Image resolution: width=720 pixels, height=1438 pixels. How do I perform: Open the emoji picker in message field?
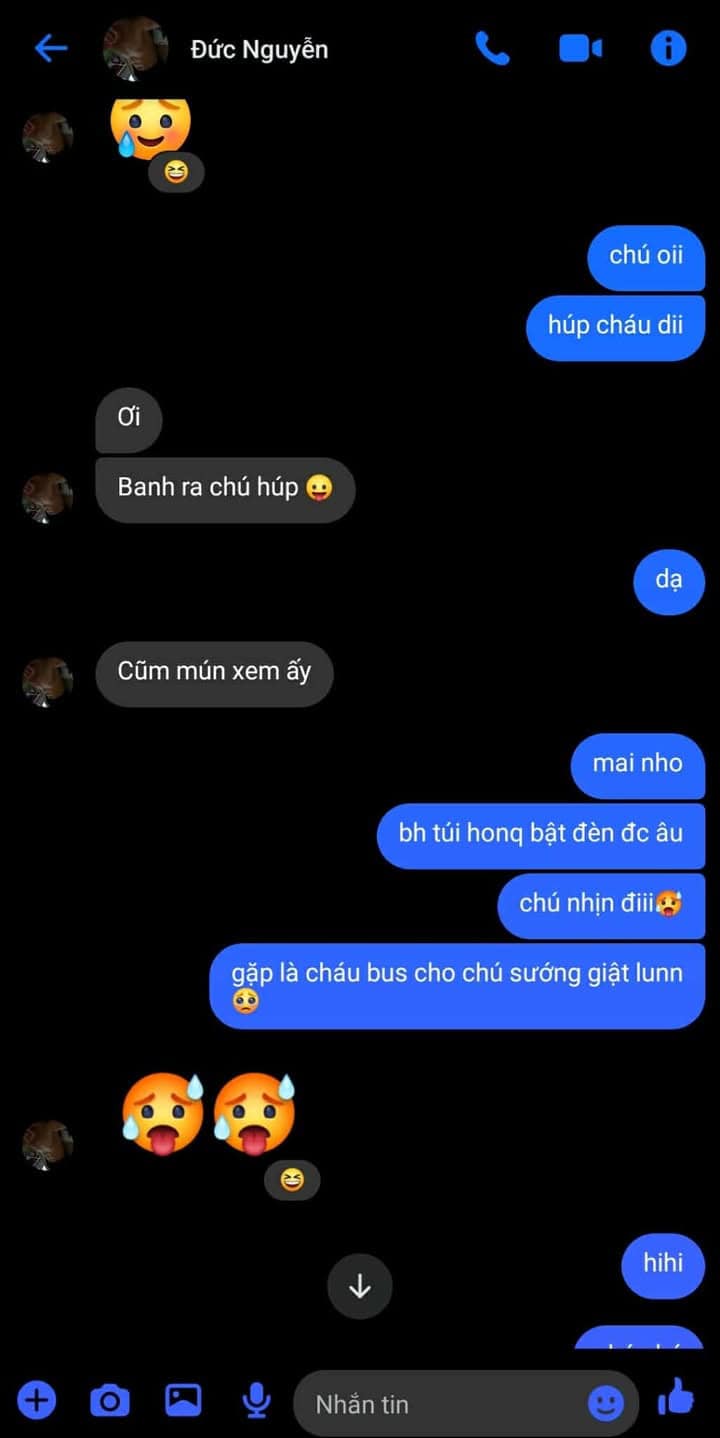tap(605, 1404)
